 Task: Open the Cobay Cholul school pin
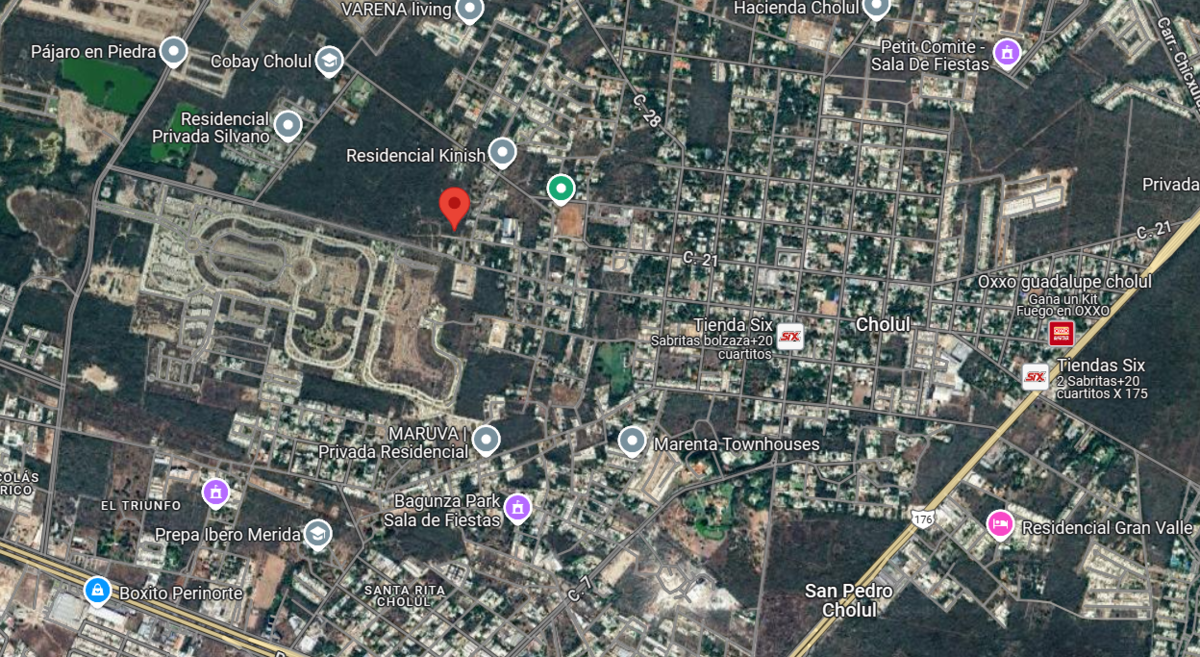[x=329, y=61]
